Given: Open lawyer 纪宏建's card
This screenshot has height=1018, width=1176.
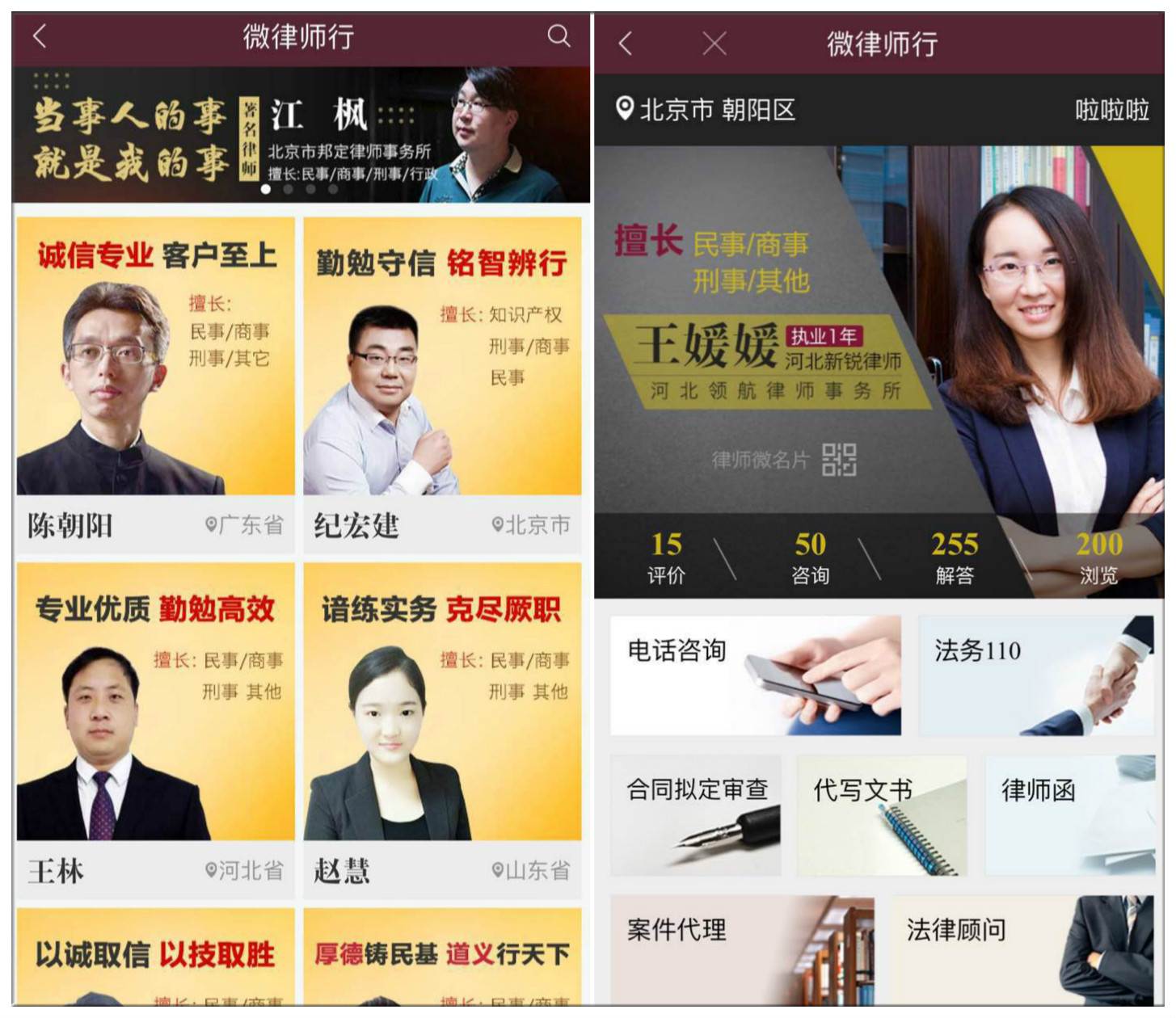Looking at the screenshot, I should [x=442, y=384].
